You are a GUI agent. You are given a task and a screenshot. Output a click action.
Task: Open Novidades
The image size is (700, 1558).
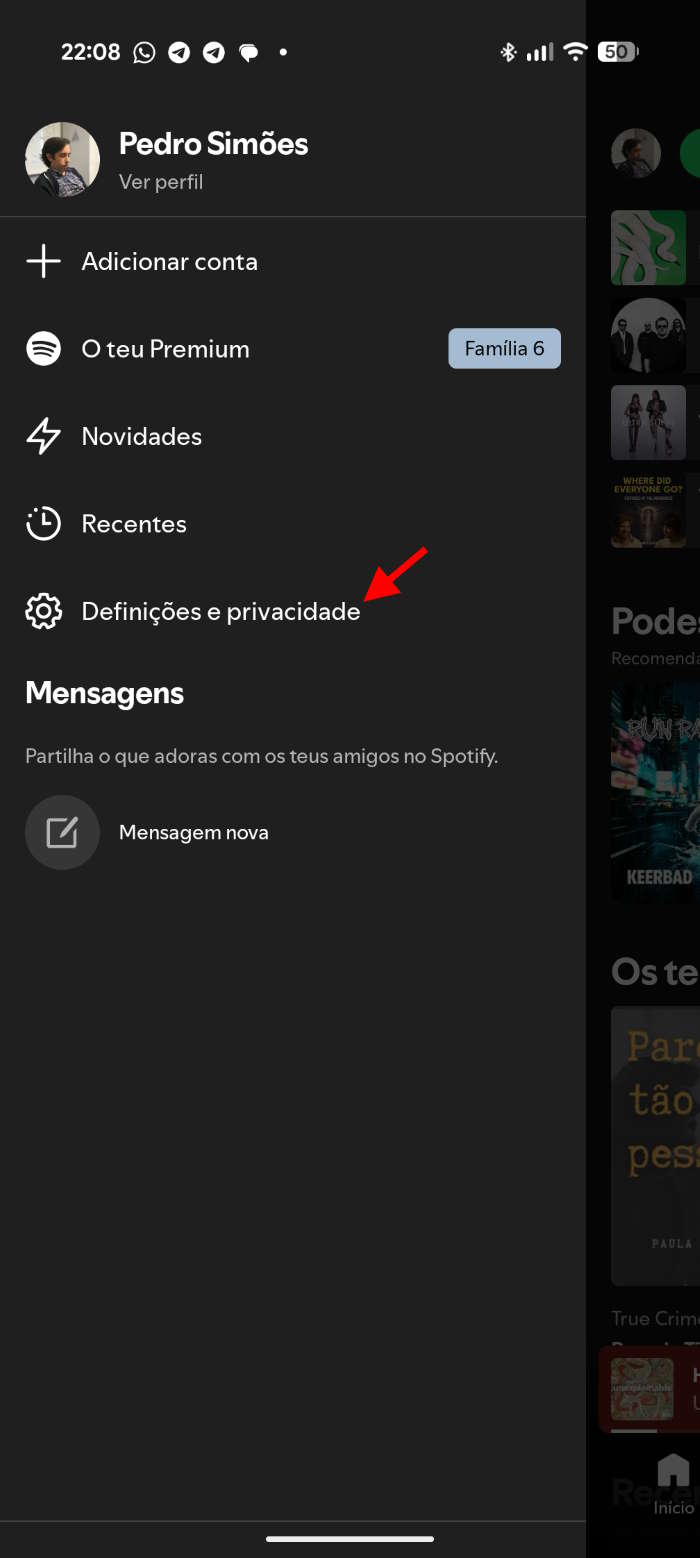tap(141, 437)
